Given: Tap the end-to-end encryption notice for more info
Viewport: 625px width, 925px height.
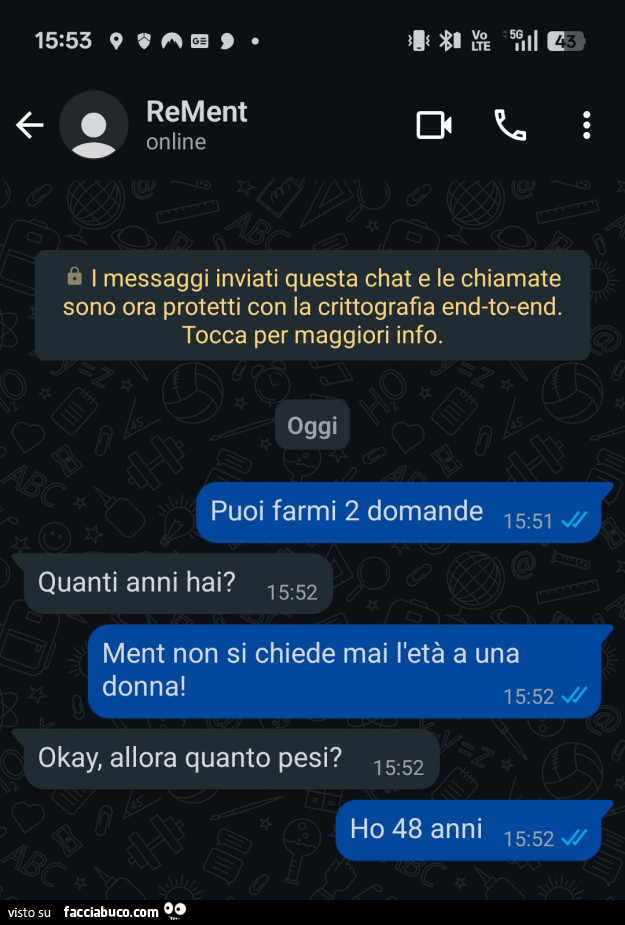Looking at the screenshot, I should tap(312, 306).
